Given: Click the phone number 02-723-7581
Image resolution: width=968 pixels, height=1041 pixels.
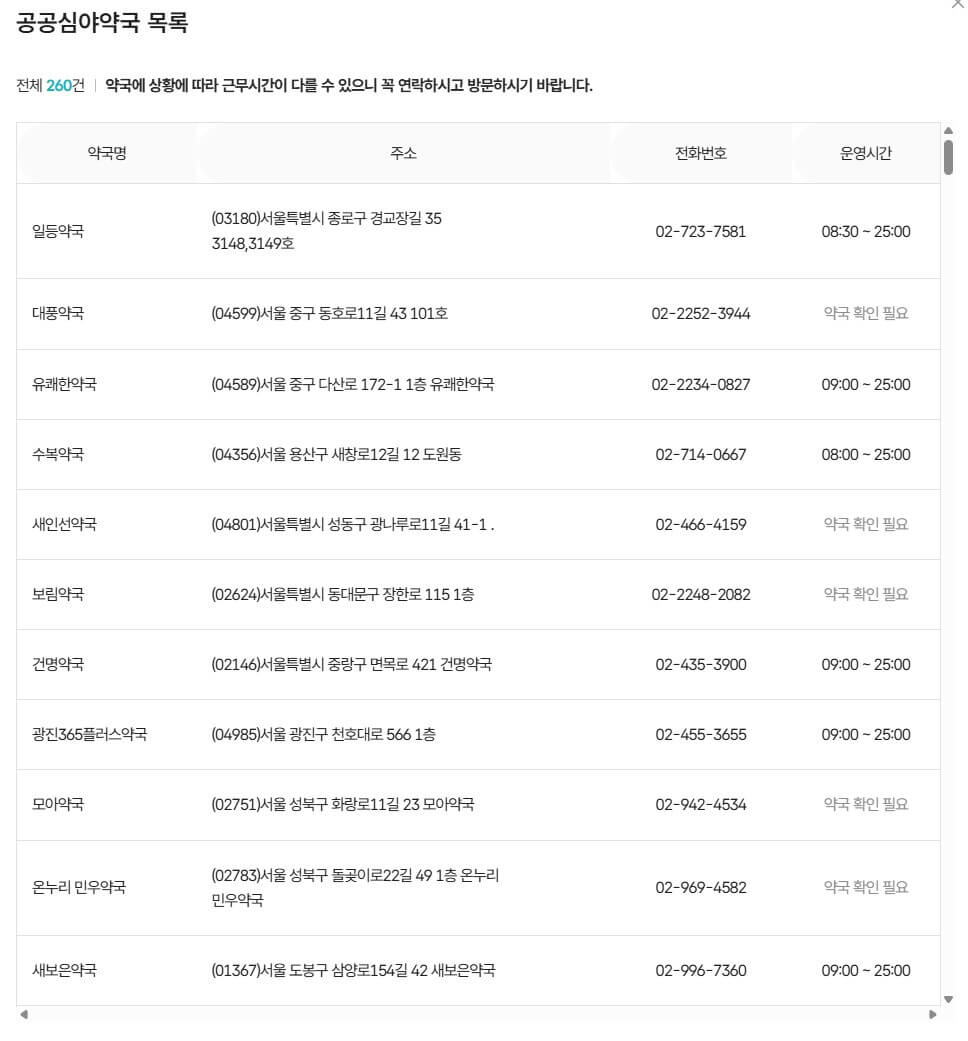Looking at the screenshot, I should (x=701, y=231).
